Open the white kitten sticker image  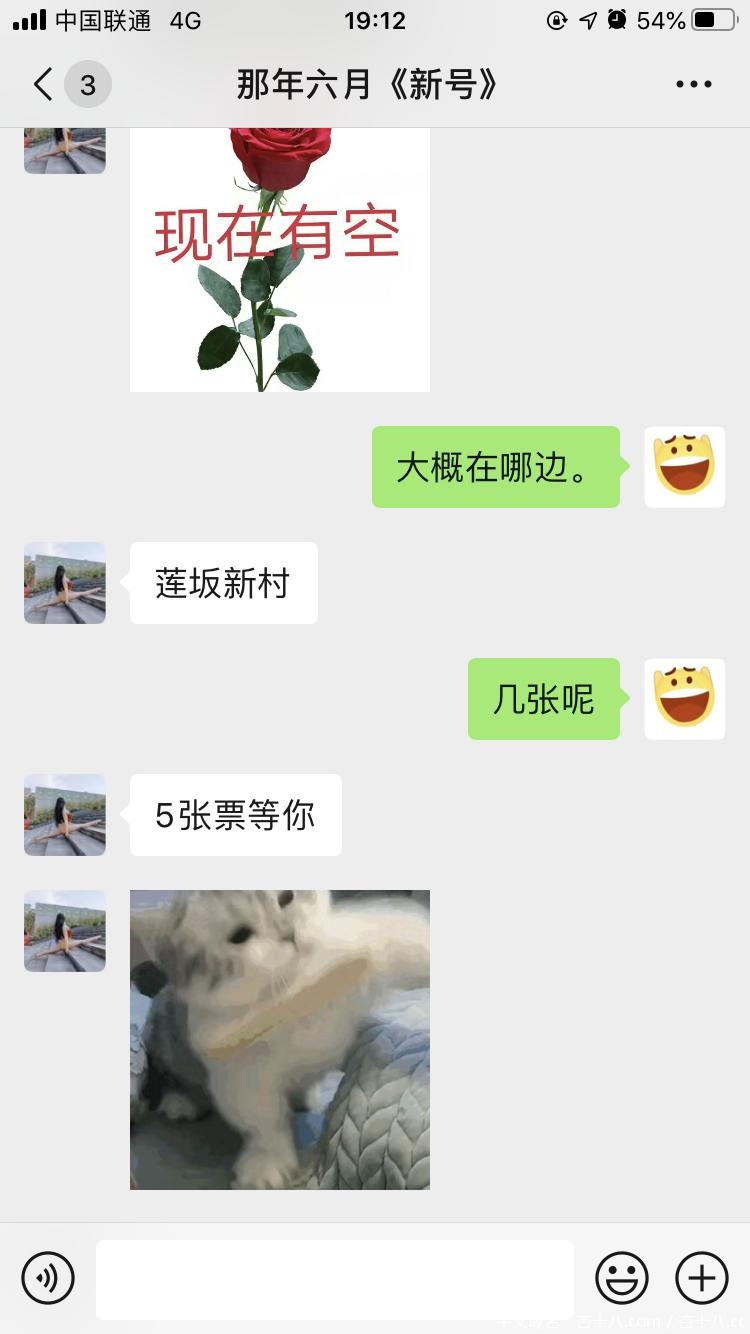click(280, 1039)
